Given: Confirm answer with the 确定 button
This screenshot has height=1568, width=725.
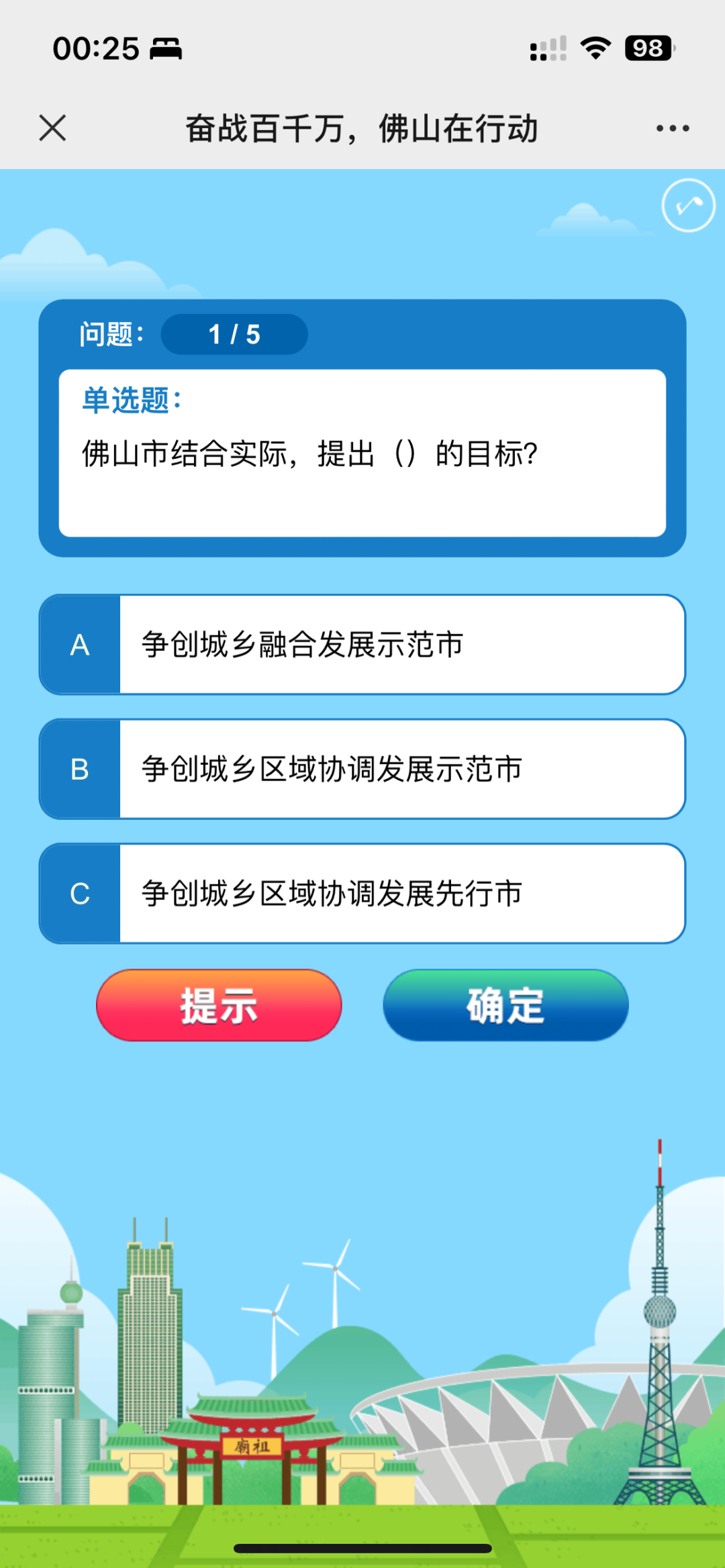Looking at the screenshot, I should click(x=505, y=1005).
